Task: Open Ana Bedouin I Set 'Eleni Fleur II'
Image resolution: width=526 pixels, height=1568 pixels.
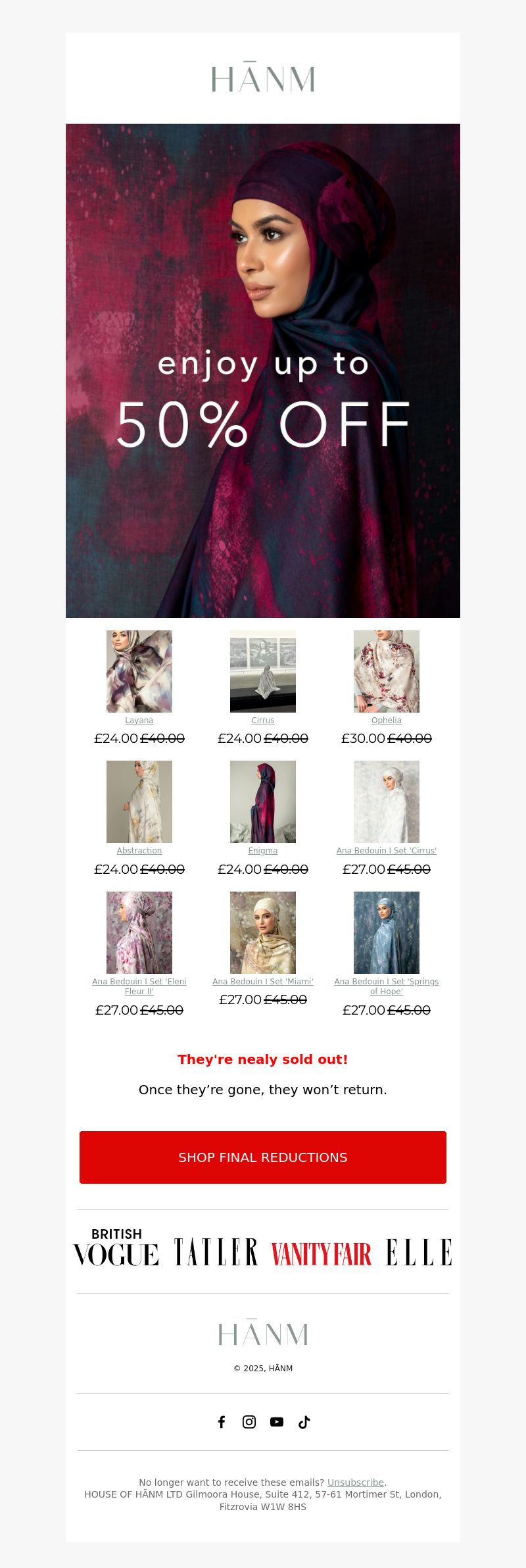Action: (x=139, y=986)
